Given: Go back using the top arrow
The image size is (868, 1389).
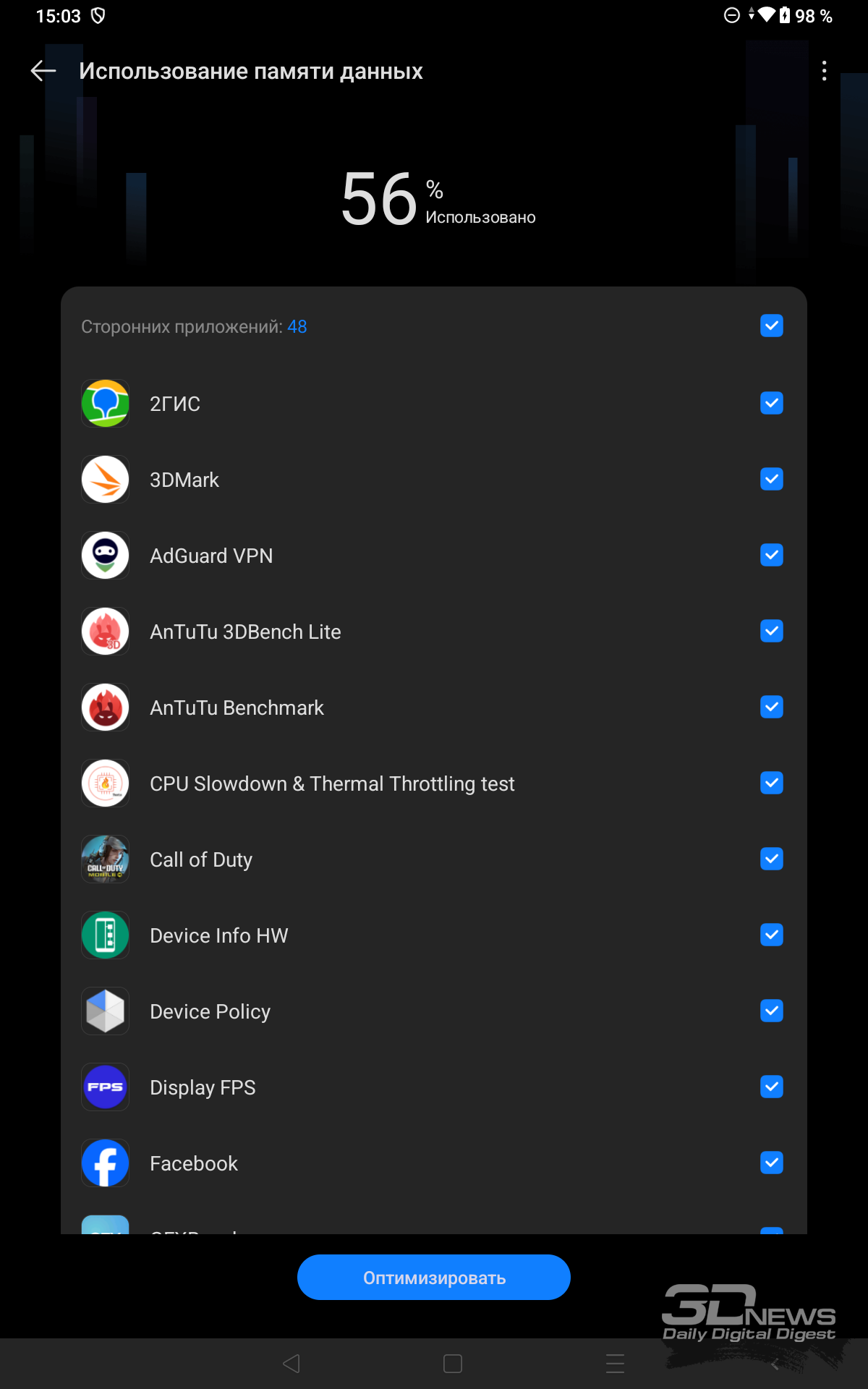Looking at the screenshot, I should 43,71.
